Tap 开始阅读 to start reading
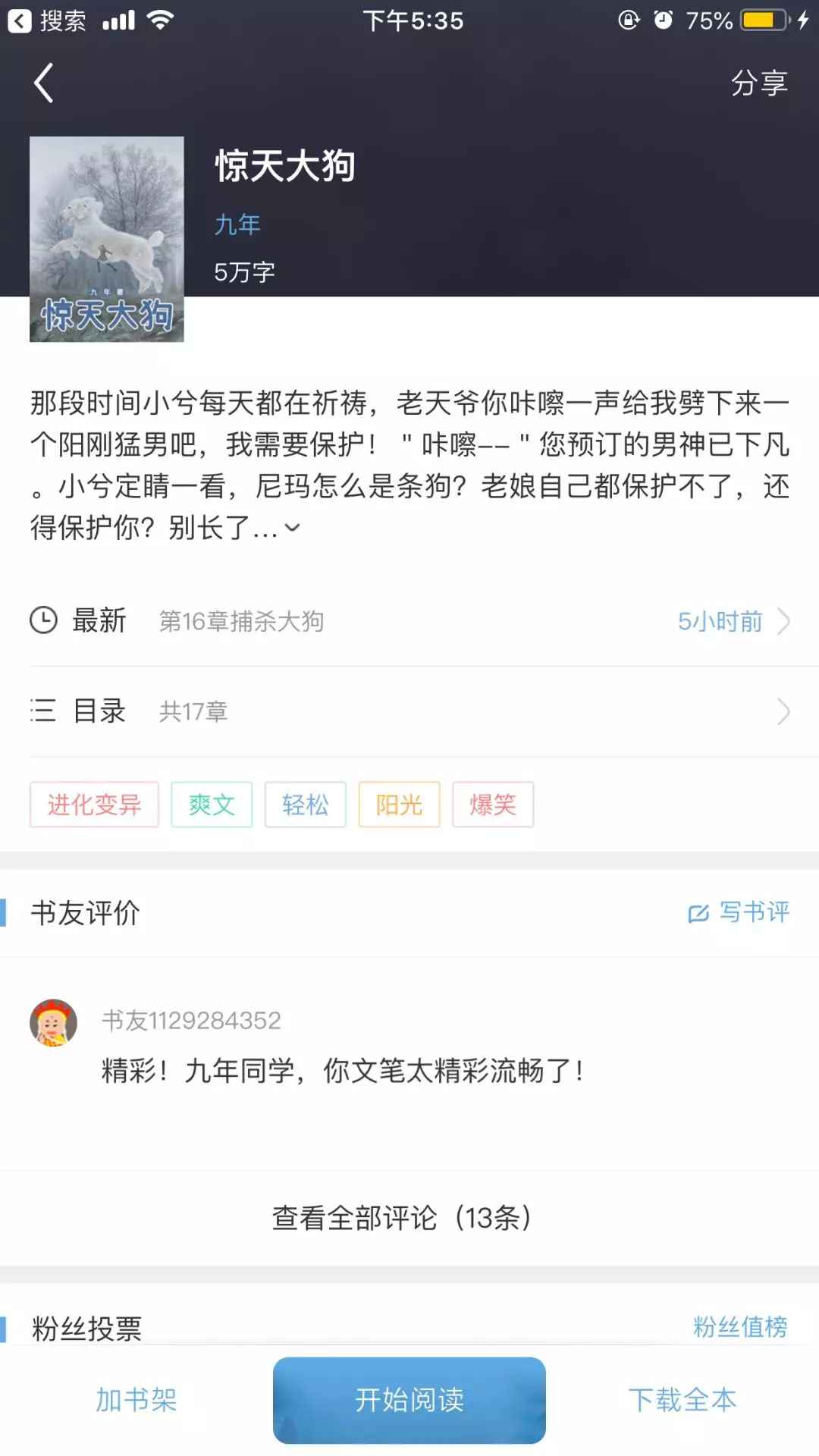The image size is (819, 1456). click(x=409, y=1400)
